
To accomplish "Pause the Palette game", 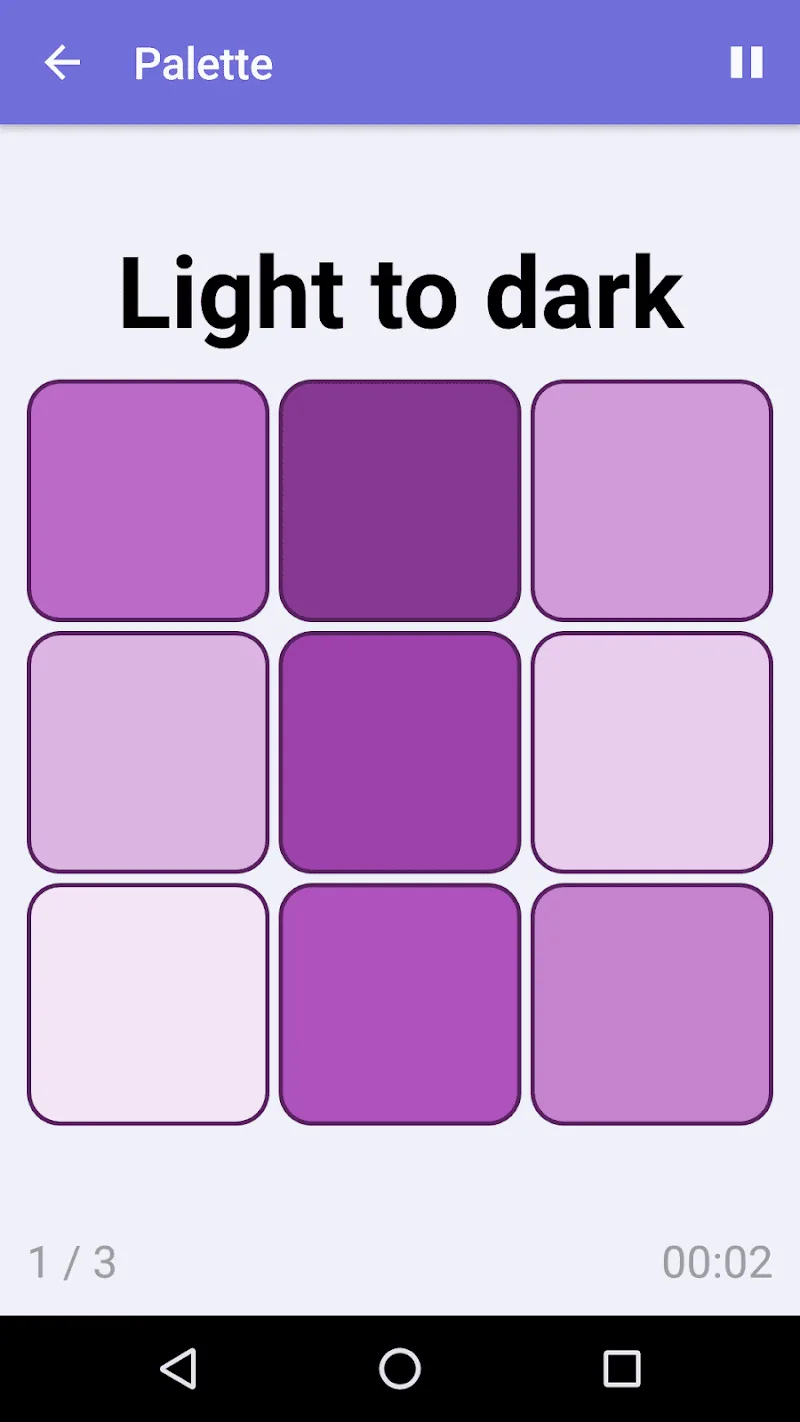I will pyautogui.click(x=746, y=63).
